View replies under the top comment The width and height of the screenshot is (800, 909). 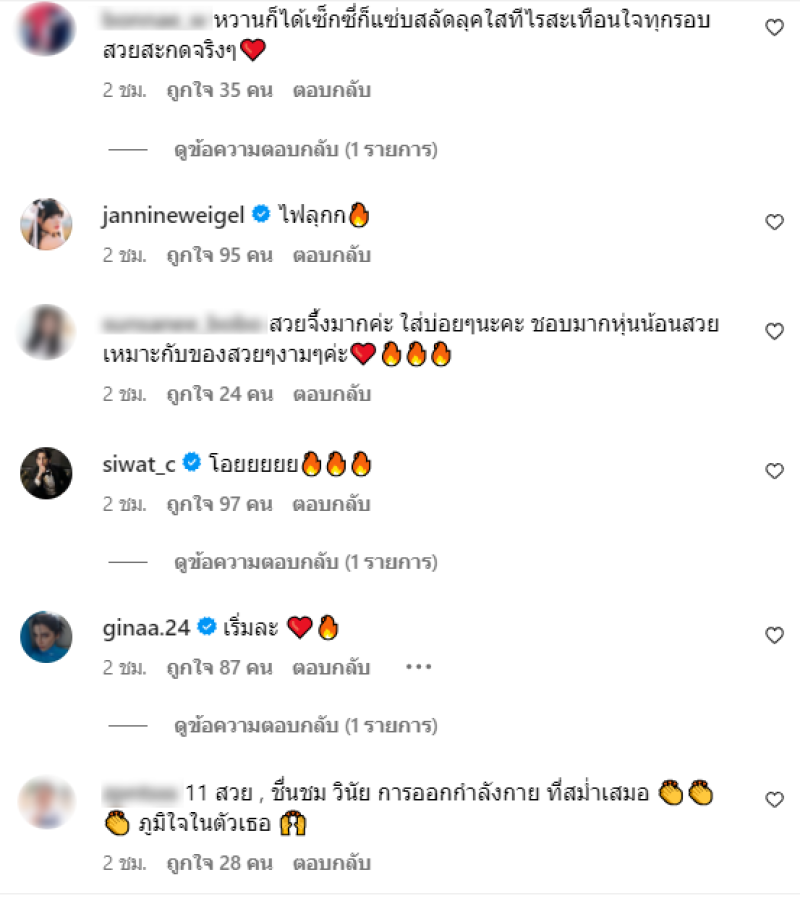point(305,150)
